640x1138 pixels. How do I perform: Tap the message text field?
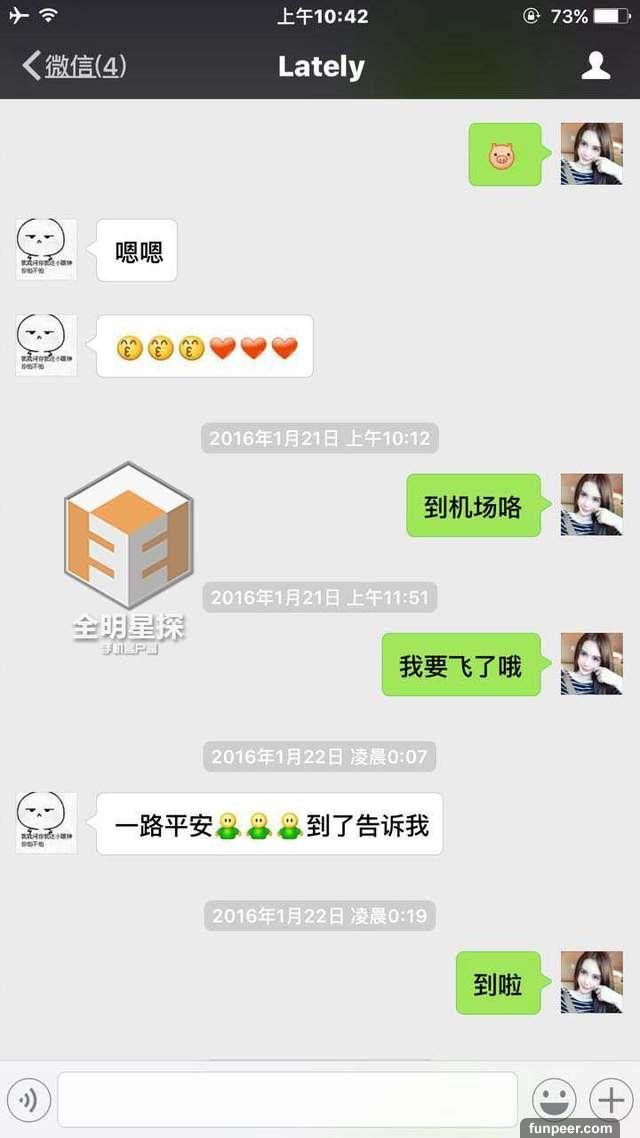coord(287,1100)
